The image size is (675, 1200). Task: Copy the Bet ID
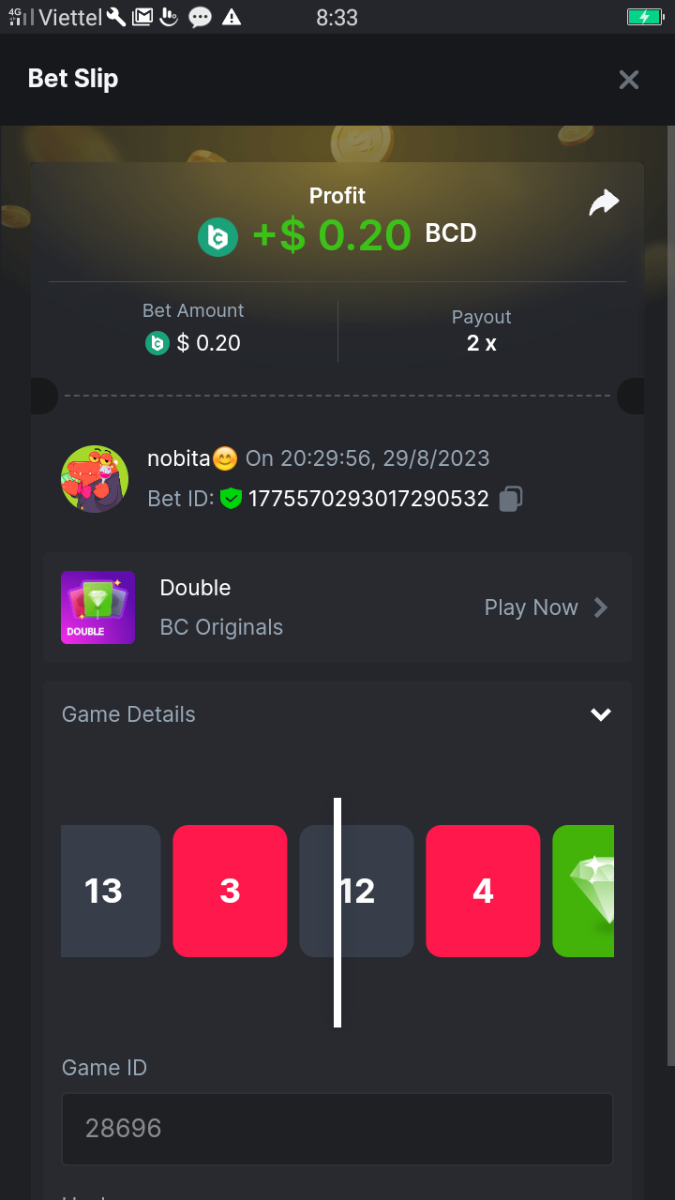(511, 498)
